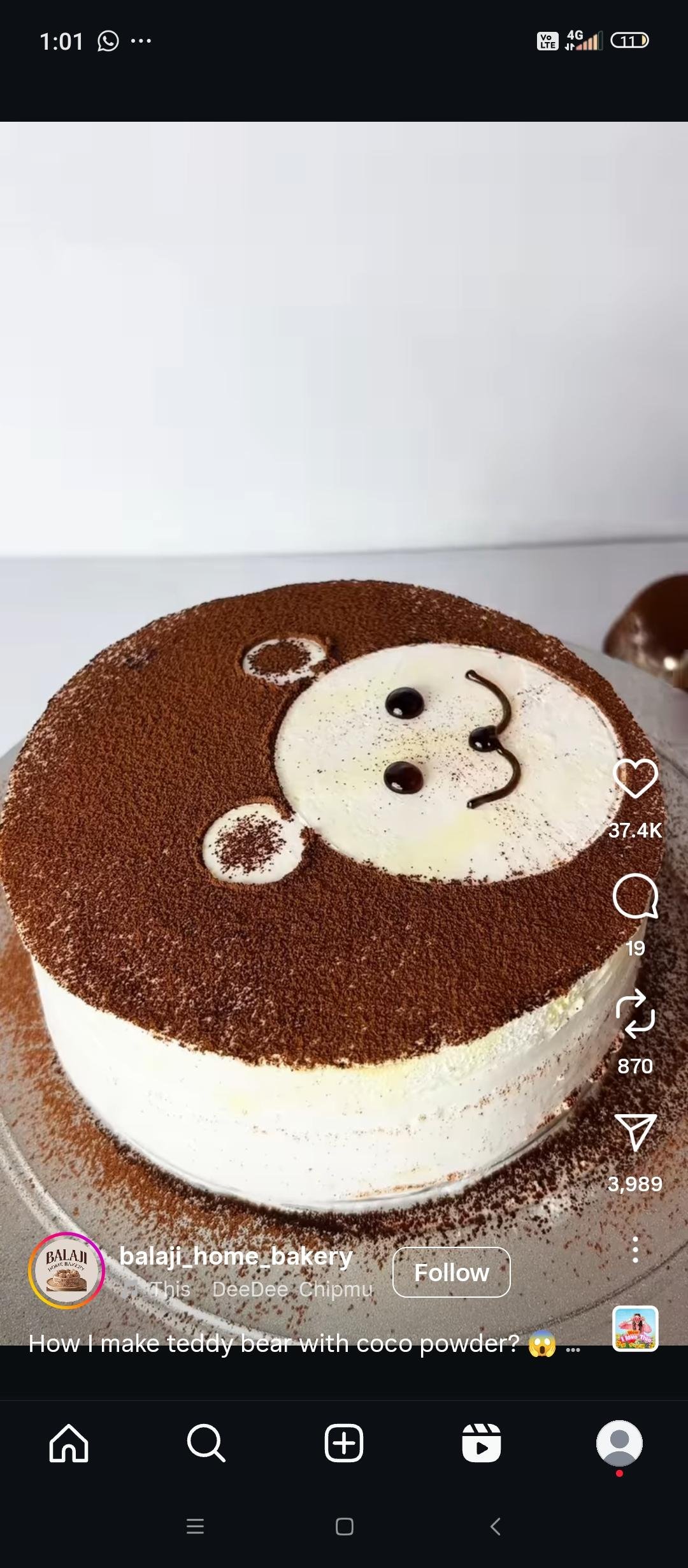Open the three-dot more options menu
Viewport: 688px width, 1568px height.
coord(635,1249)
